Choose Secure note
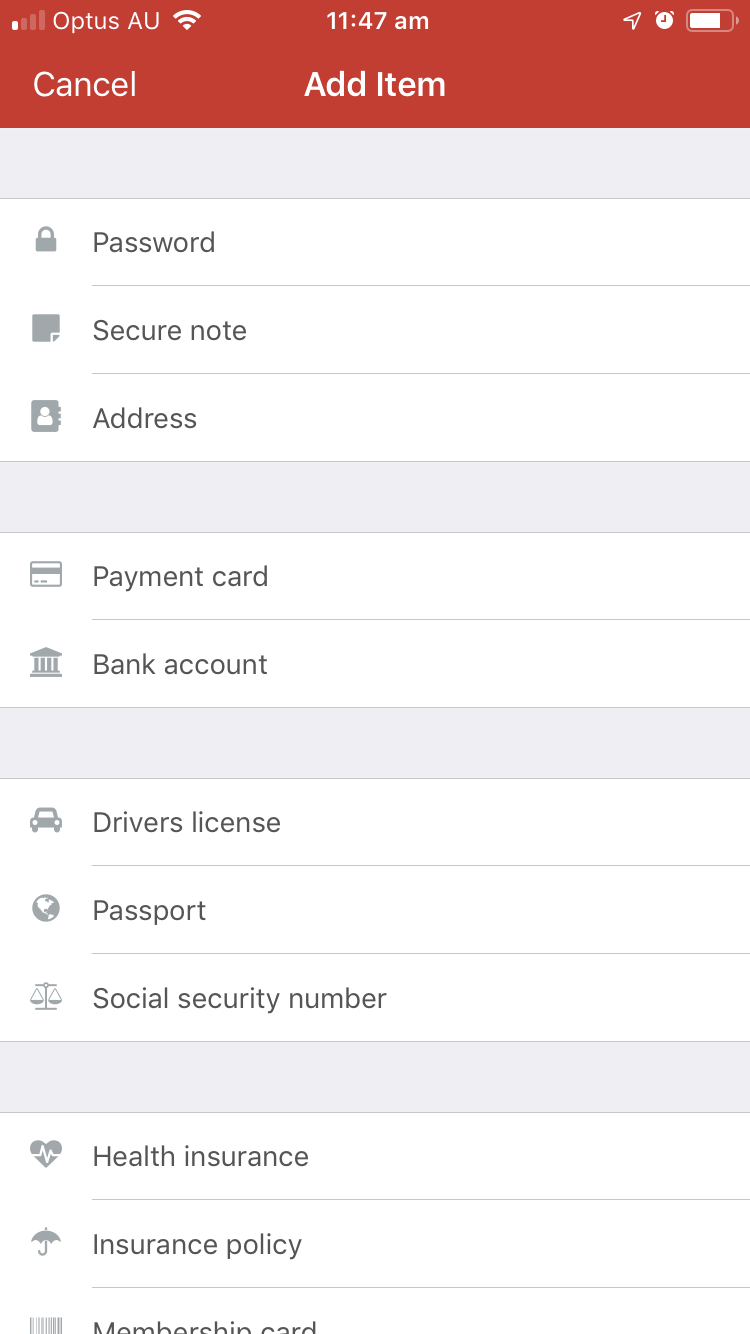750x1334 pixels. pos(375,330)
